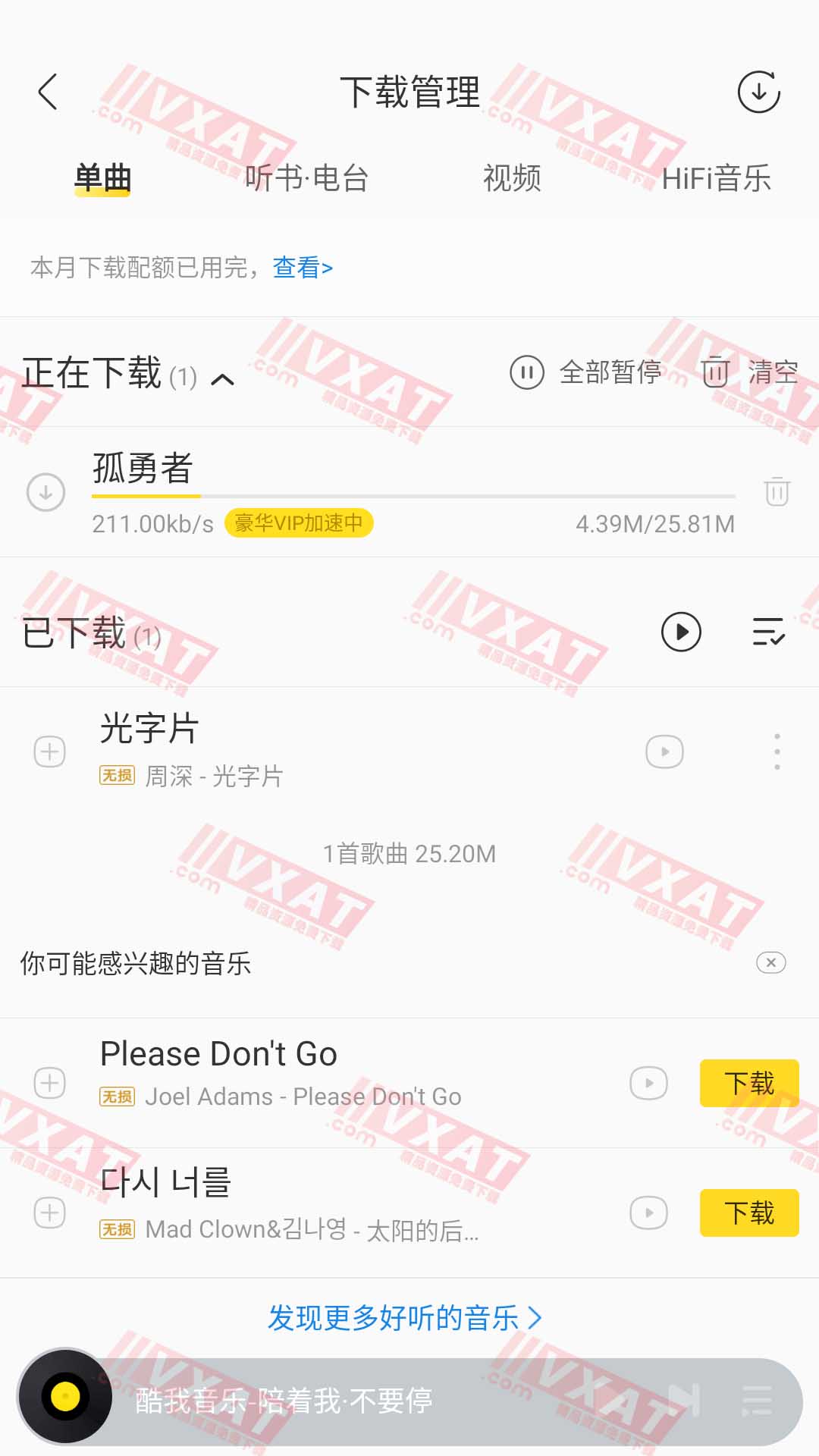The image size is (819, 1456).
Task: Download Please Don't Go
Action: click(748, 1083)
